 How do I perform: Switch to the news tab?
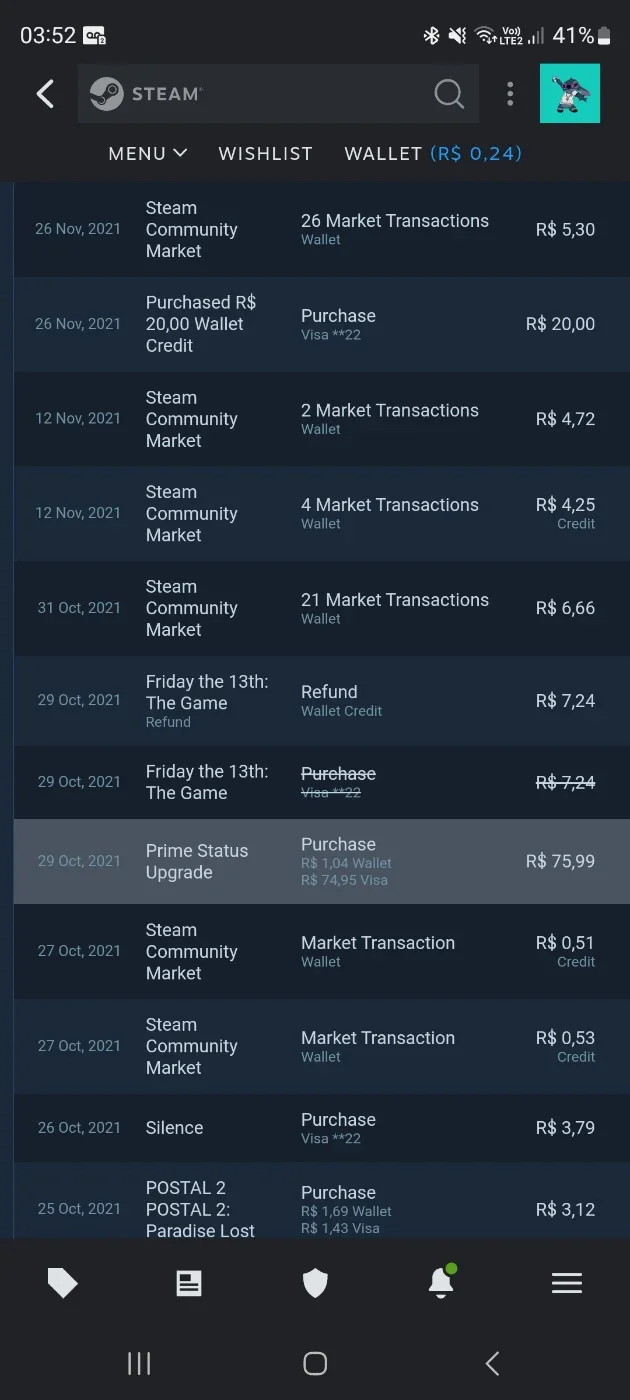[189, 1283]
